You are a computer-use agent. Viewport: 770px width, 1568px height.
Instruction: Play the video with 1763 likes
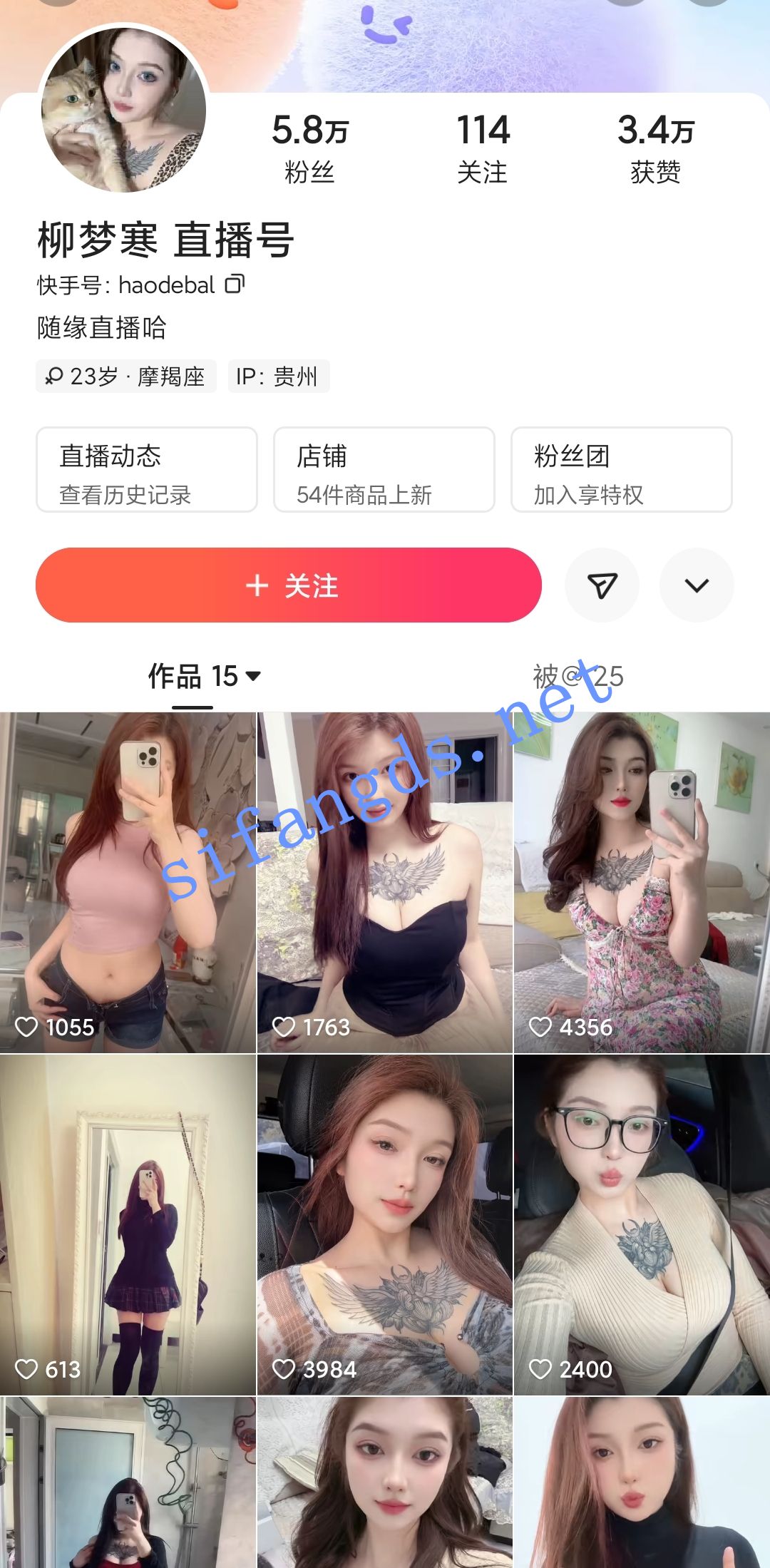(x=384, y=882)
